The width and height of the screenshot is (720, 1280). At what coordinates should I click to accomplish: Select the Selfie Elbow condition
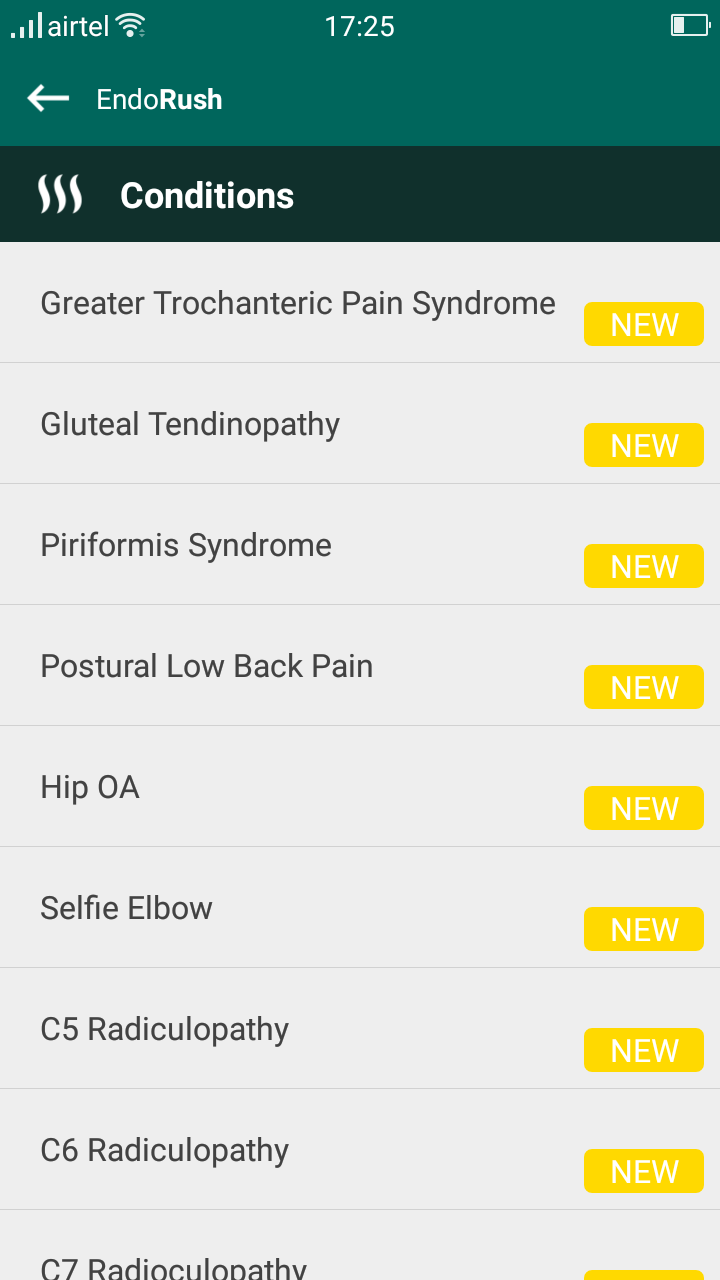[x=360, y=907]
